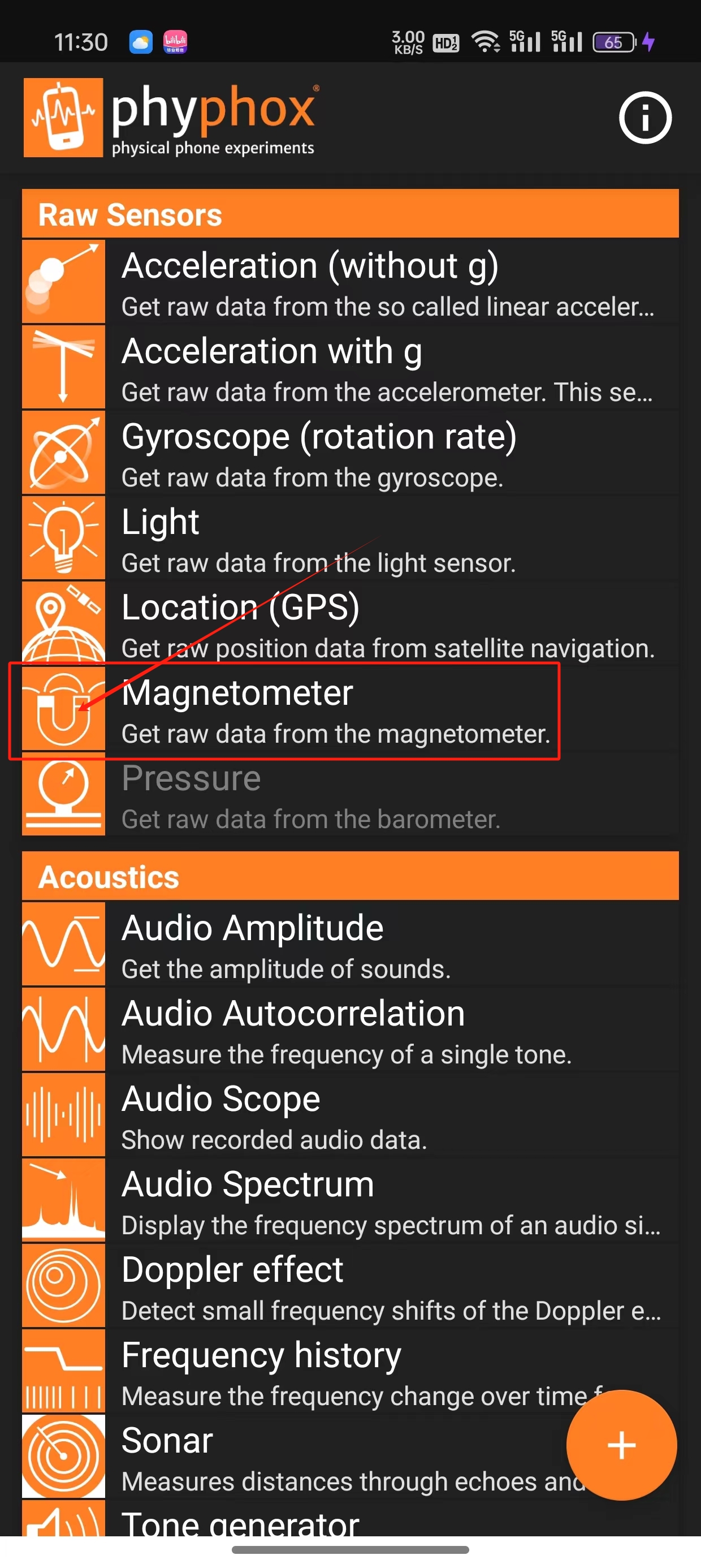The width and height of the screenshot is (701, 1568).
Task: Open the Doppler effect experiment
Action: click(350, 1286)
